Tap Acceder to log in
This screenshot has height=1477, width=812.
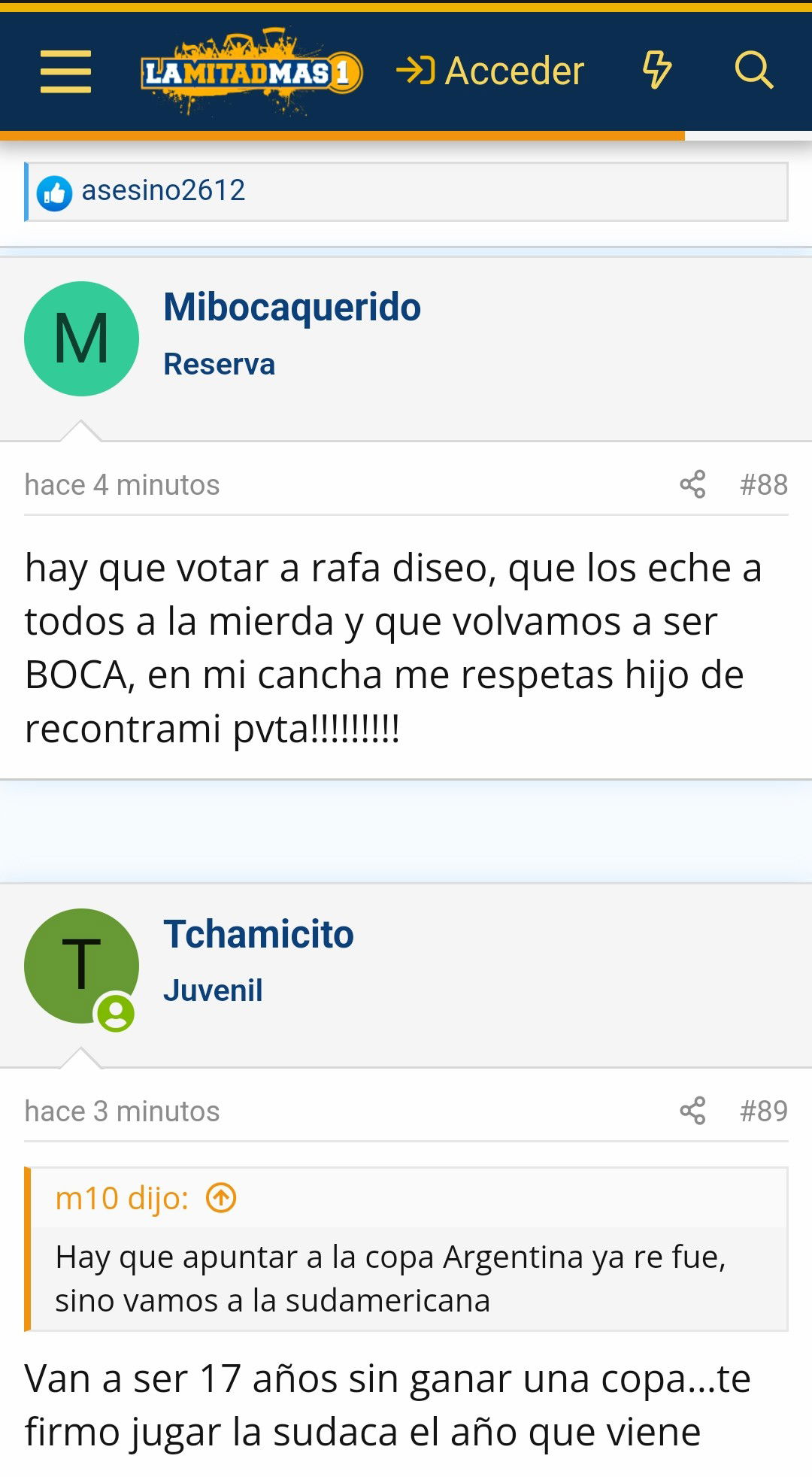pos(490,71)
